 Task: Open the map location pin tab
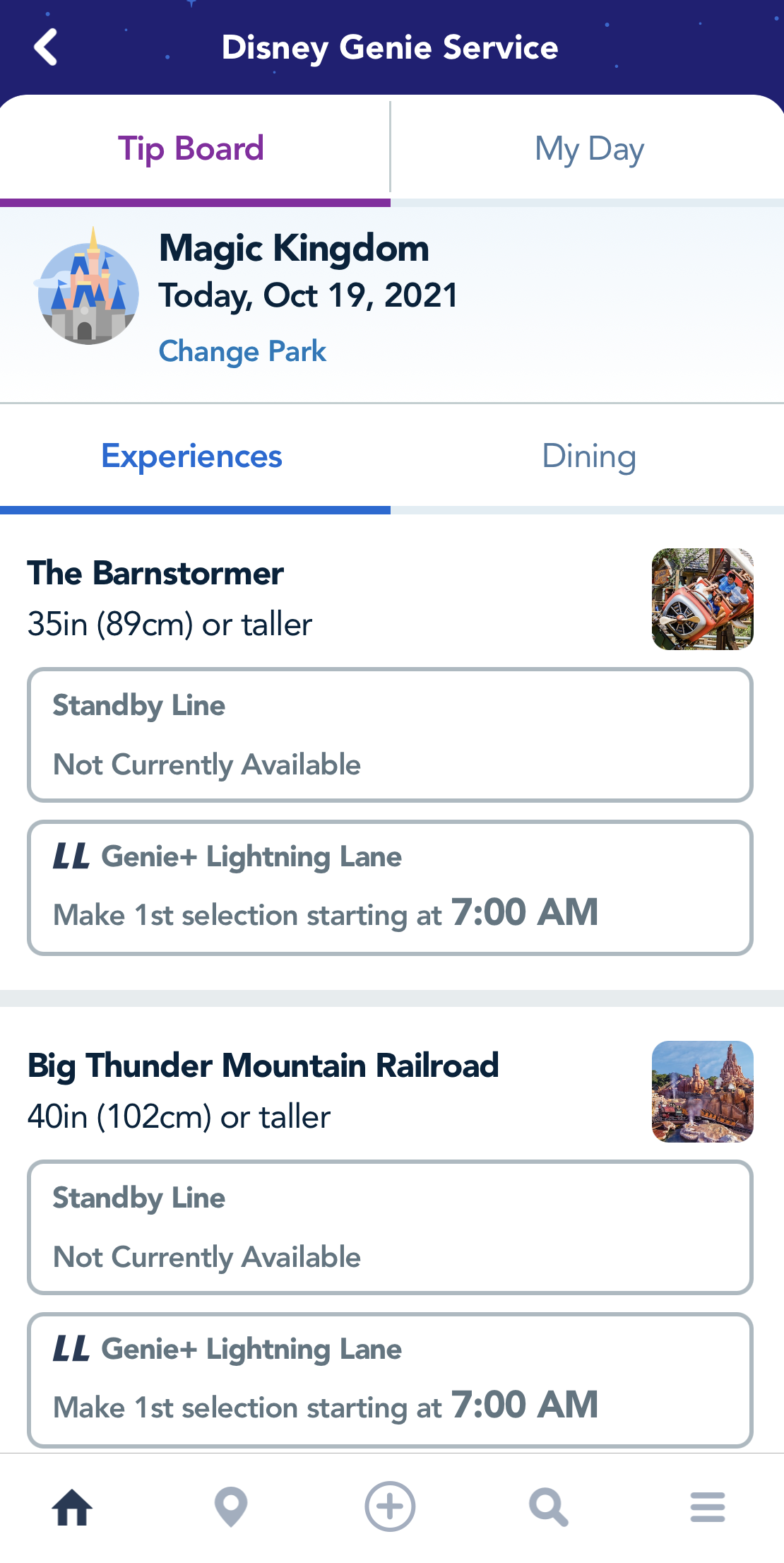tap(231, 1506)
